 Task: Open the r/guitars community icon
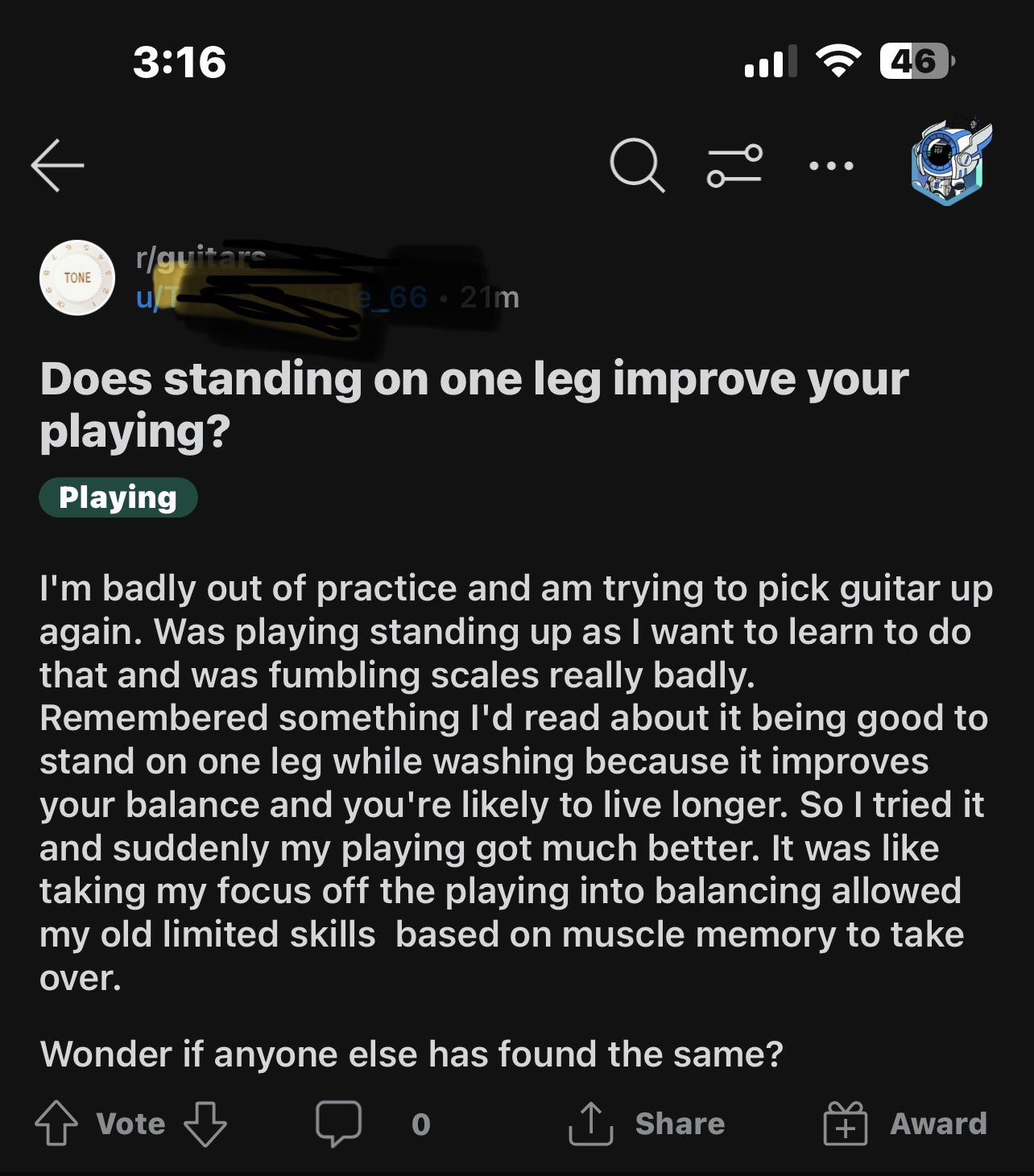(77, 278)
